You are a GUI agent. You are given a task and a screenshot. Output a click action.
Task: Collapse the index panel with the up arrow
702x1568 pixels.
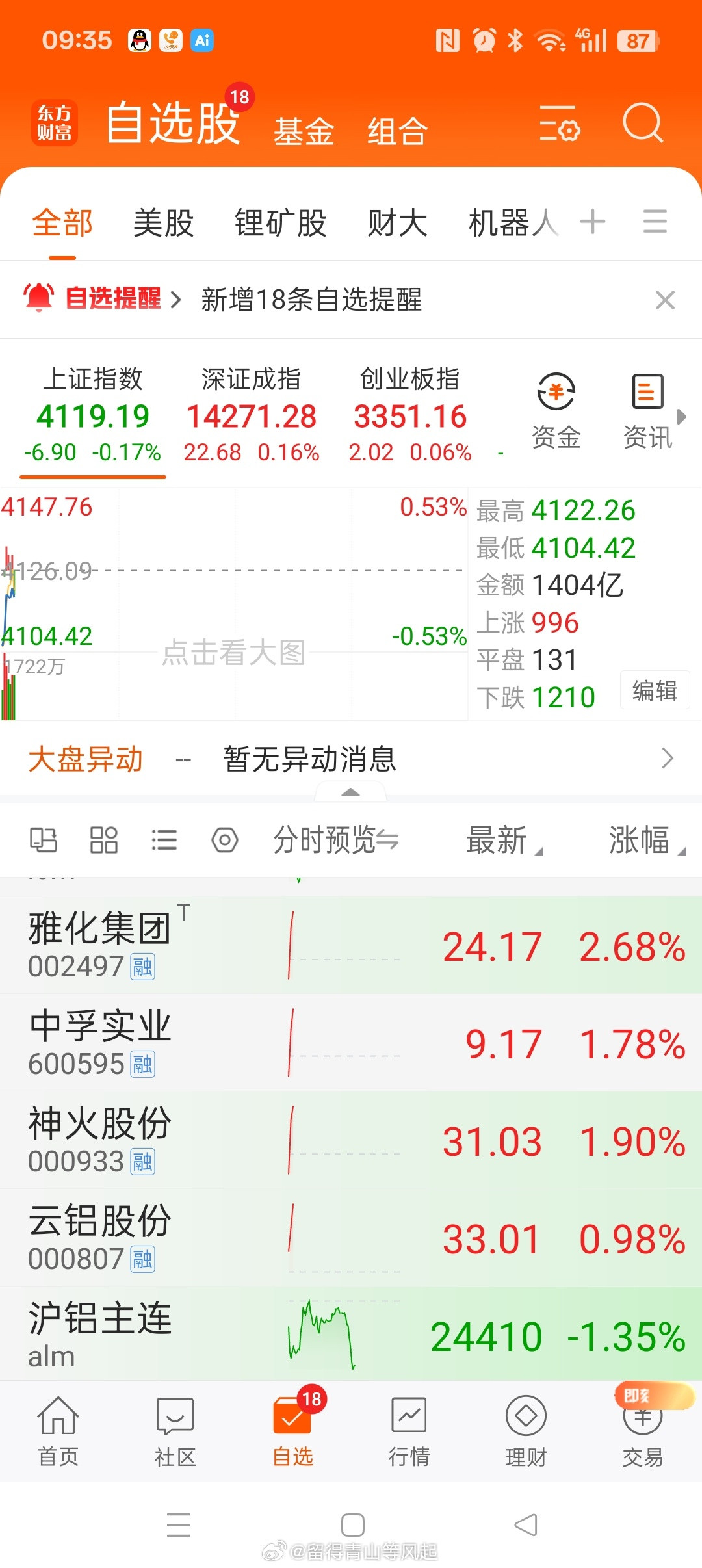point(351,793)
